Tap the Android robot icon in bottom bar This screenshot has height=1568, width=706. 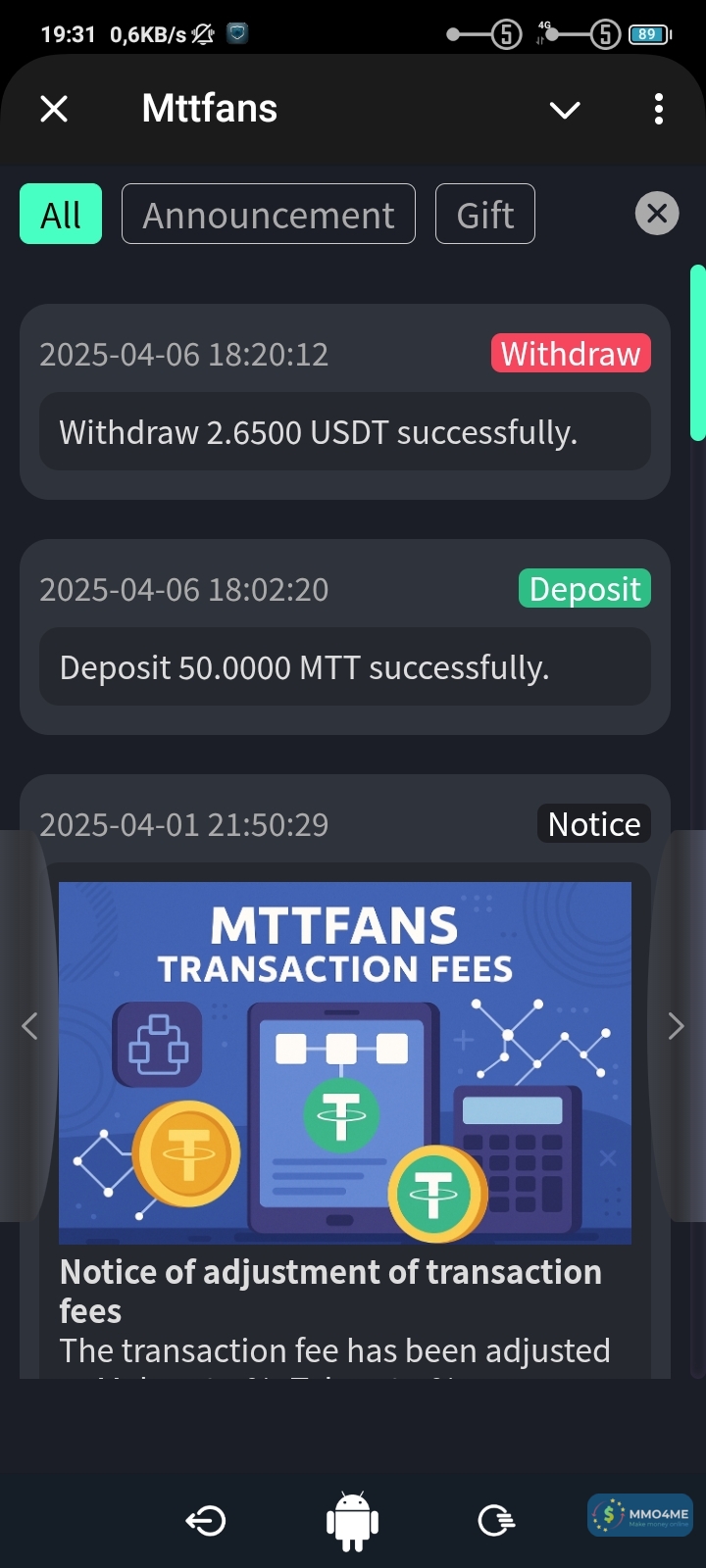(352, 1520)
